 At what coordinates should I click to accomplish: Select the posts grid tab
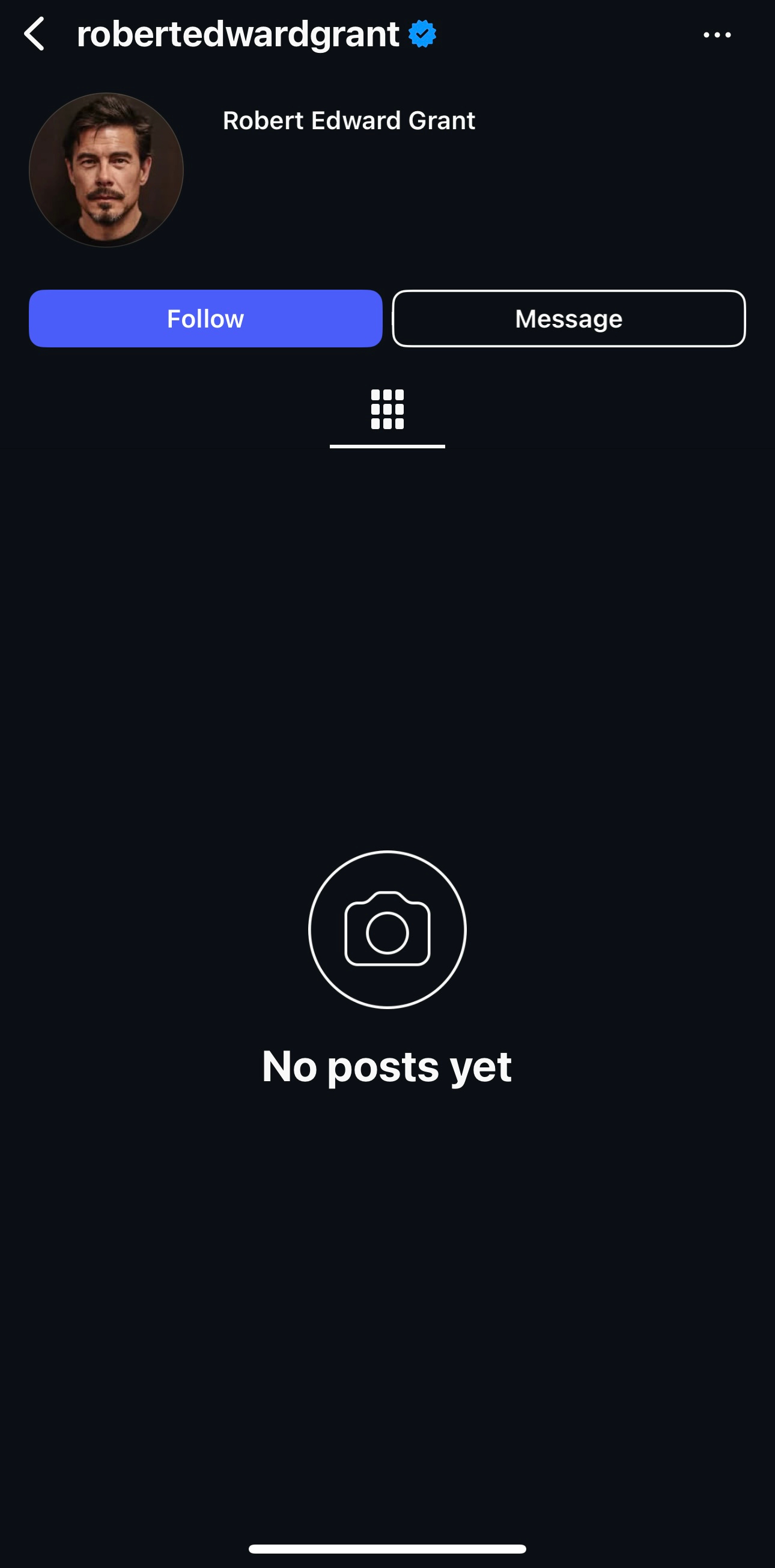(x=387, y=410)
